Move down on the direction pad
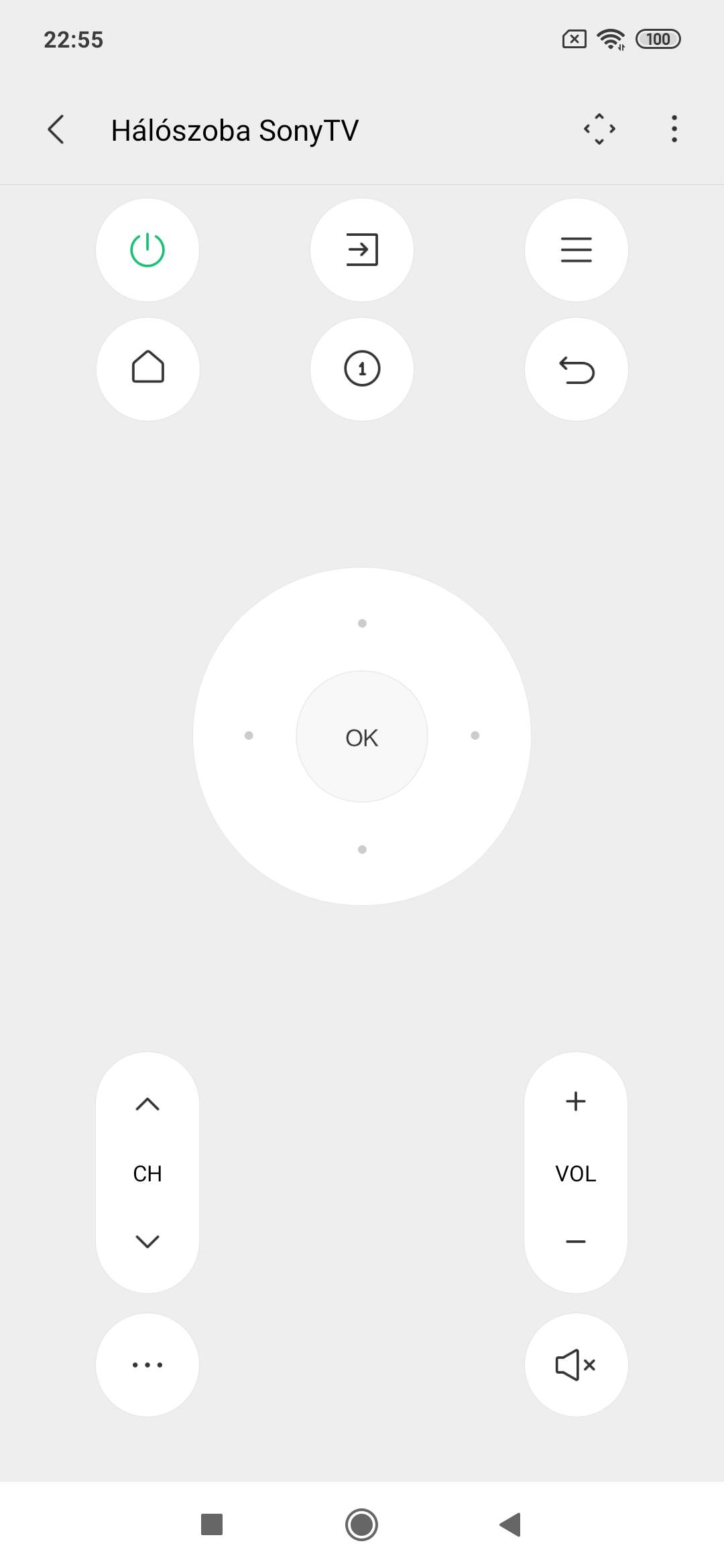Image resolution: width=724 pixels, height=1568 pixels. click(362, 850)
